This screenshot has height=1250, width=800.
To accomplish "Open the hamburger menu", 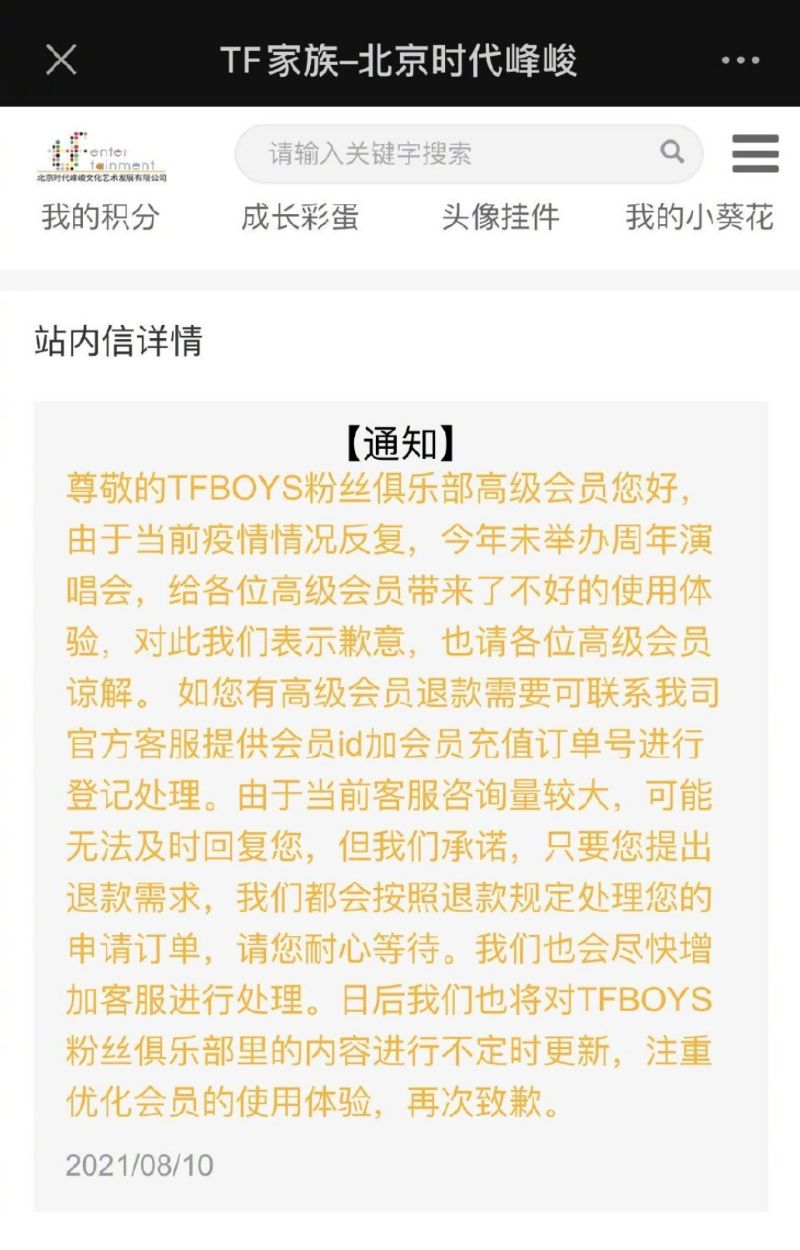I will [755, 154].
